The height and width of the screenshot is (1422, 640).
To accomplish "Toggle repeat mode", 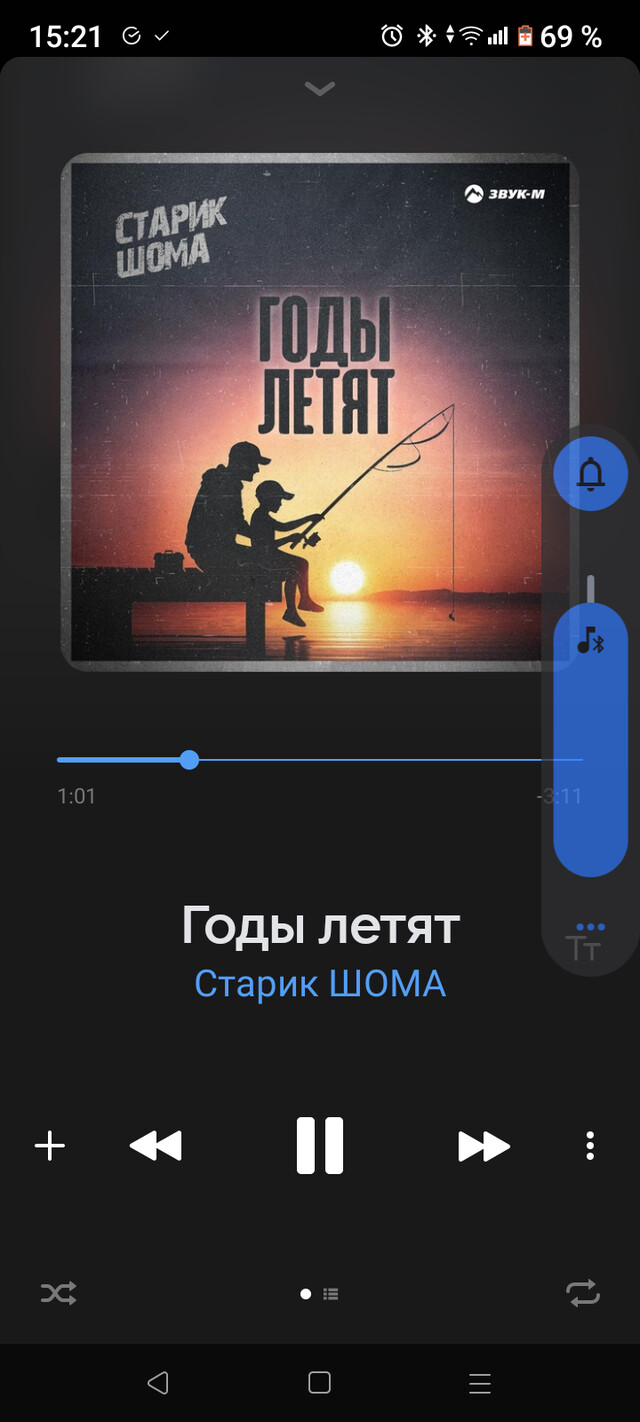I will point(583,1294).
